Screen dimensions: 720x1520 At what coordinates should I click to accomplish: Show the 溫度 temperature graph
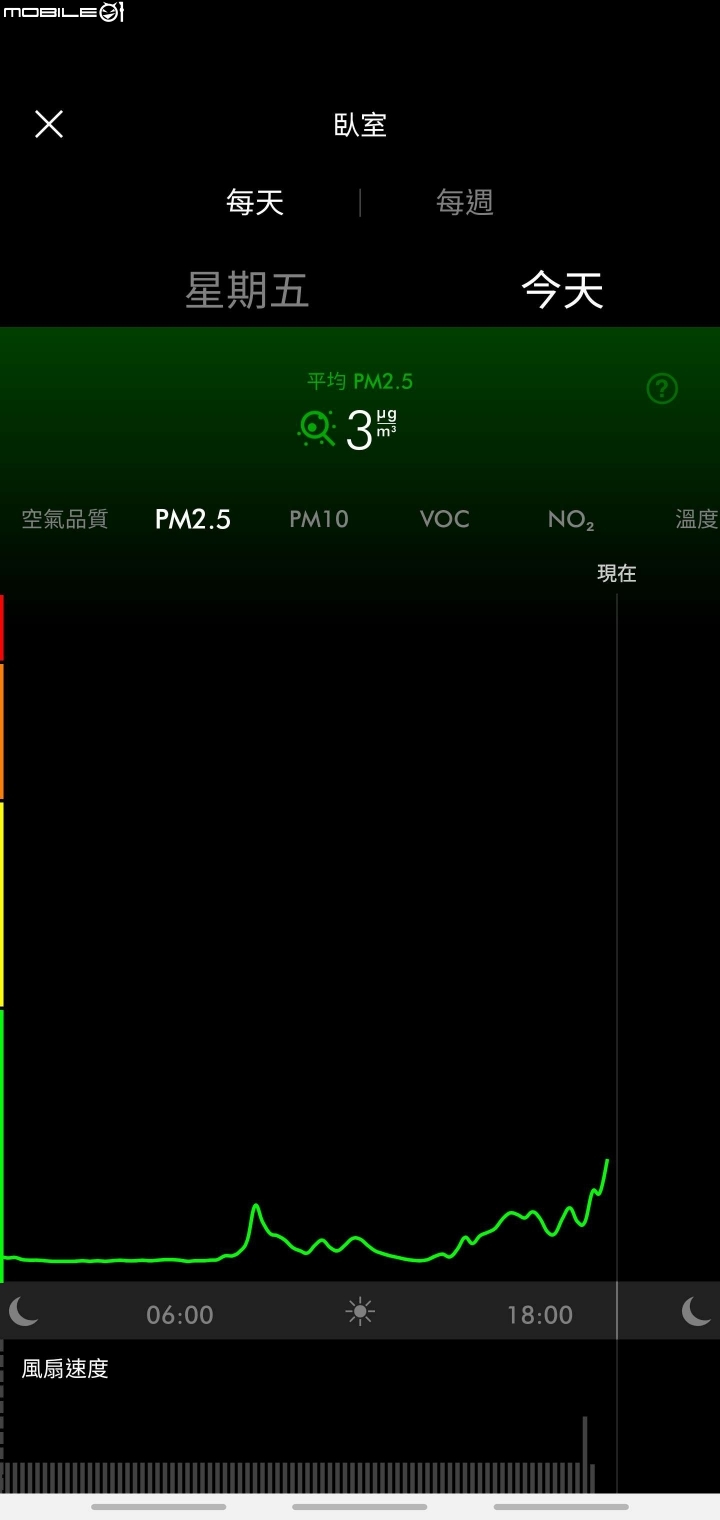pos(697,519)
